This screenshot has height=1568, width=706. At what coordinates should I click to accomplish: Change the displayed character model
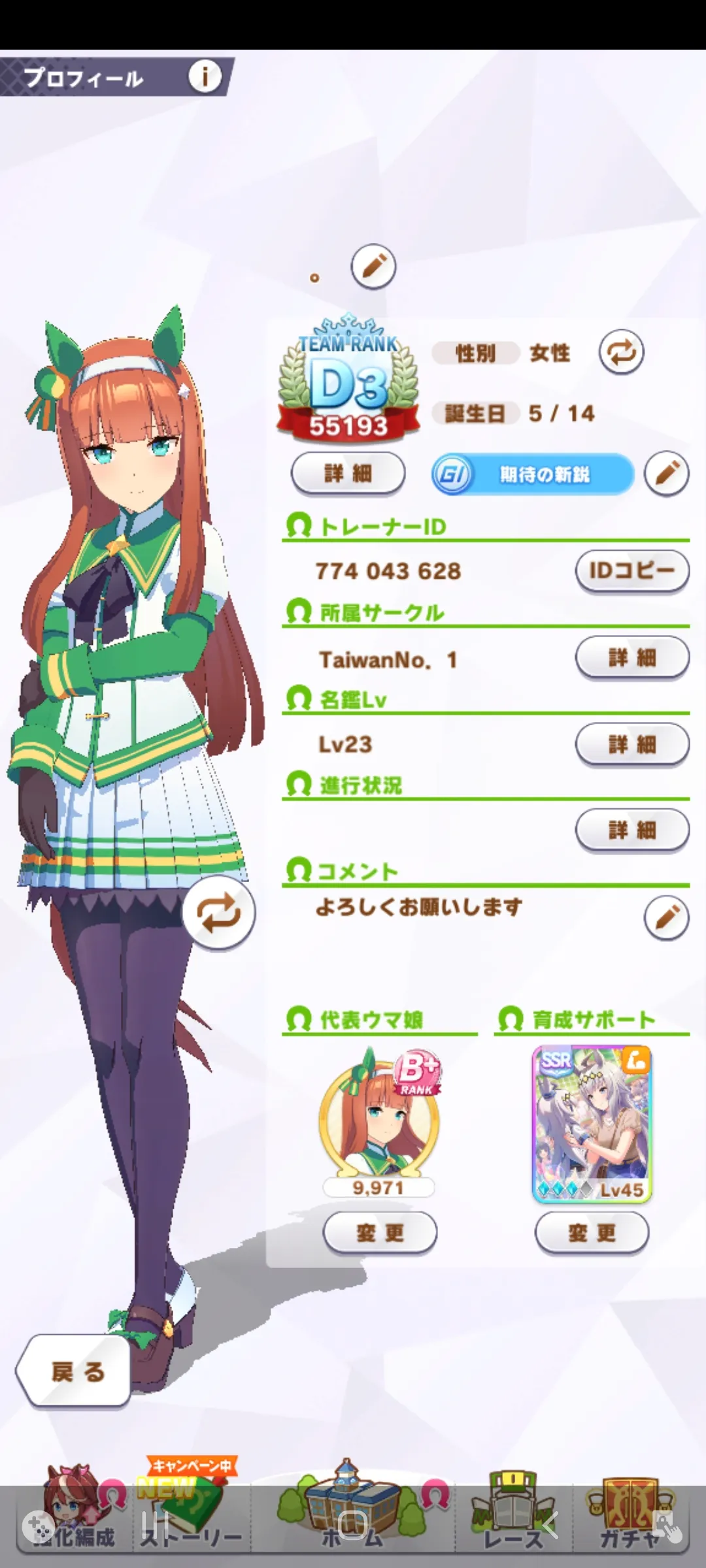[218, 912]
